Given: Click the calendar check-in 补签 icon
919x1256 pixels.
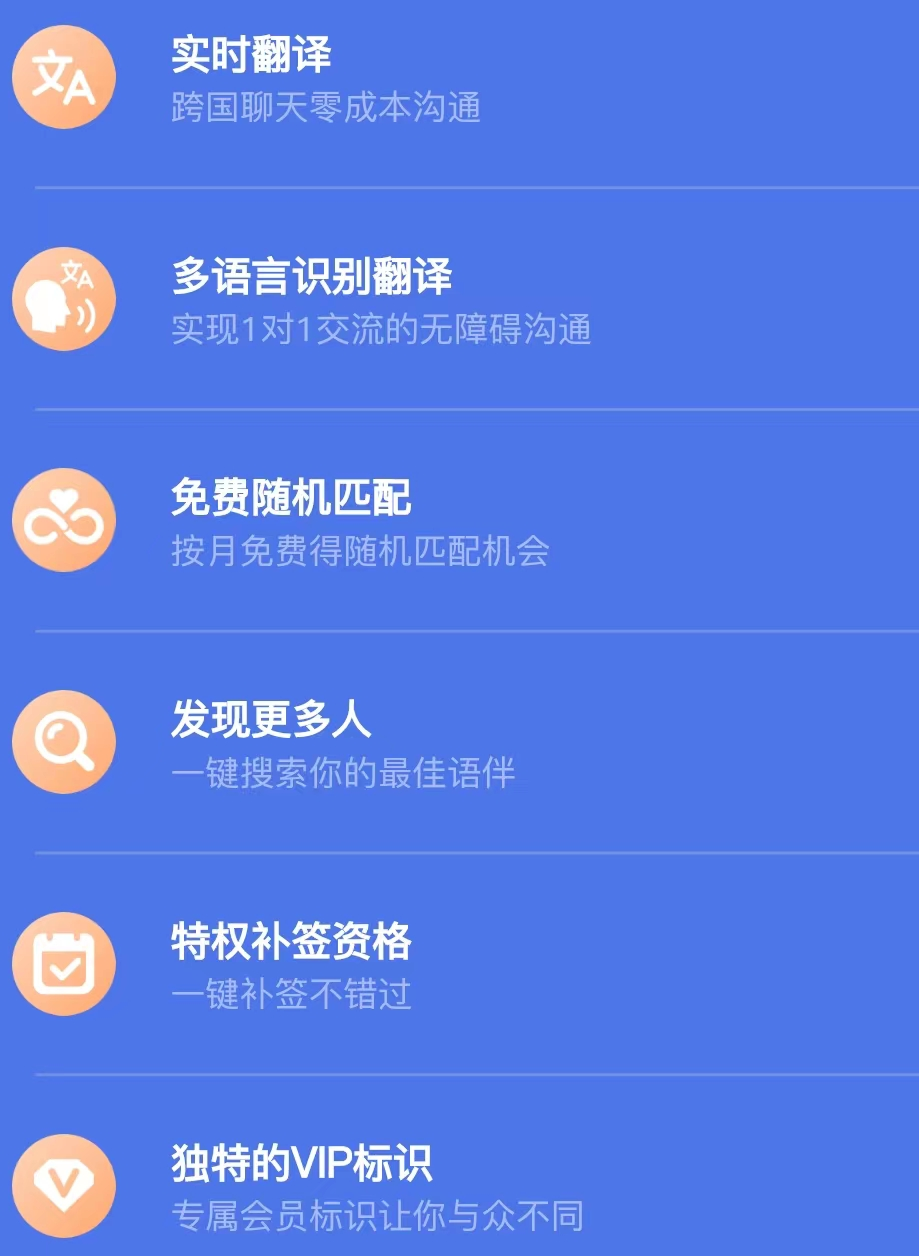Looking at the screenshot, I should 63,964.
